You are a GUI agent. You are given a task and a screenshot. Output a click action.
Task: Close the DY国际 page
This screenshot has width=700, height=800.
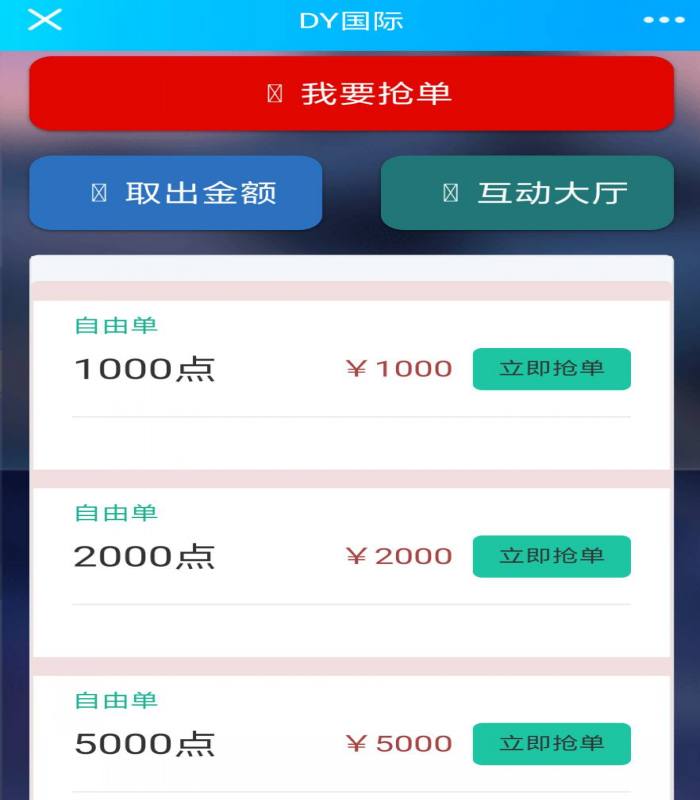click(x=44, y=20)
